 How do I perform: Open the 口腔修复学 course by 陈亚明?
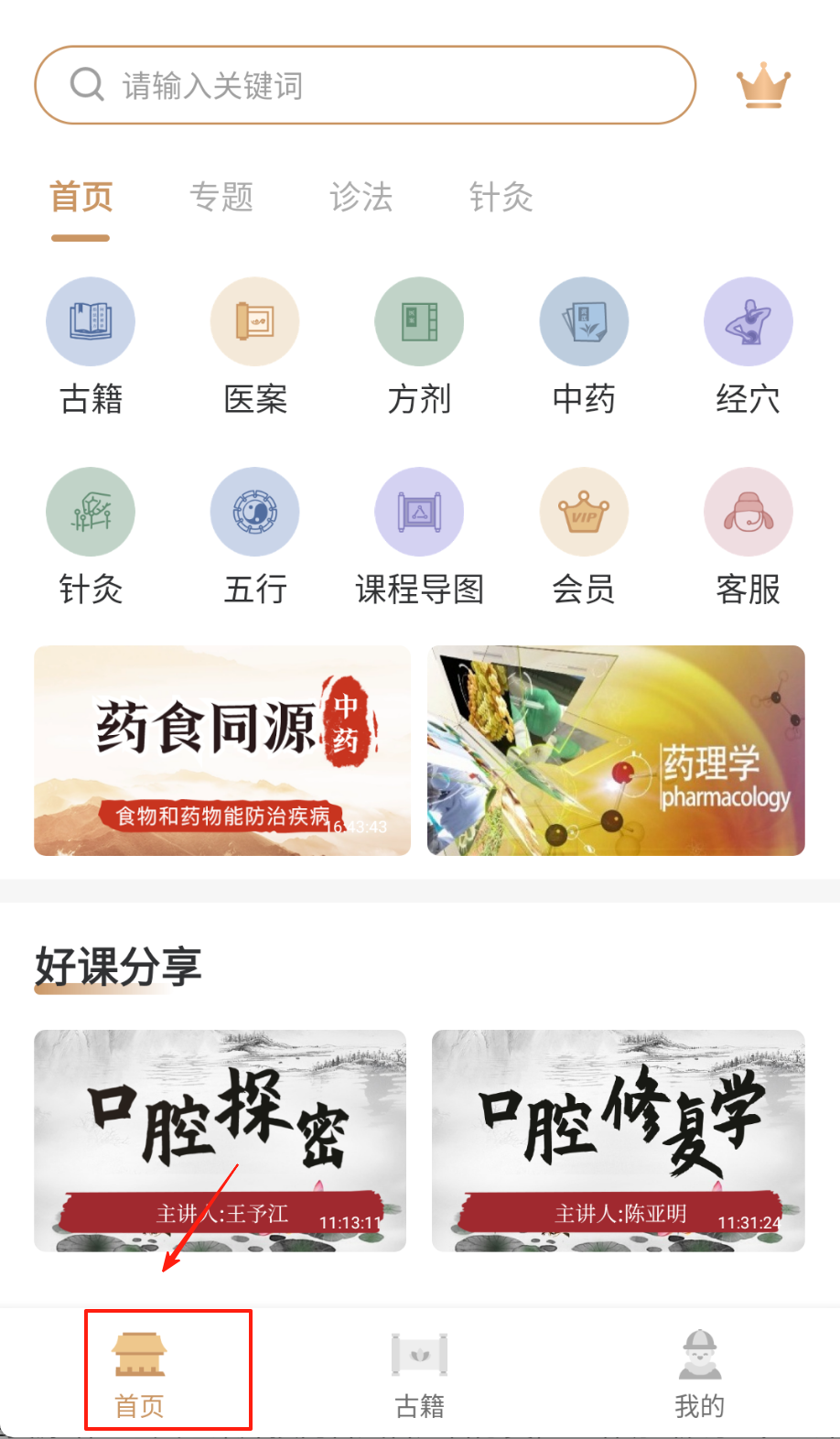pyautogui.click(x=619, y=1140)
